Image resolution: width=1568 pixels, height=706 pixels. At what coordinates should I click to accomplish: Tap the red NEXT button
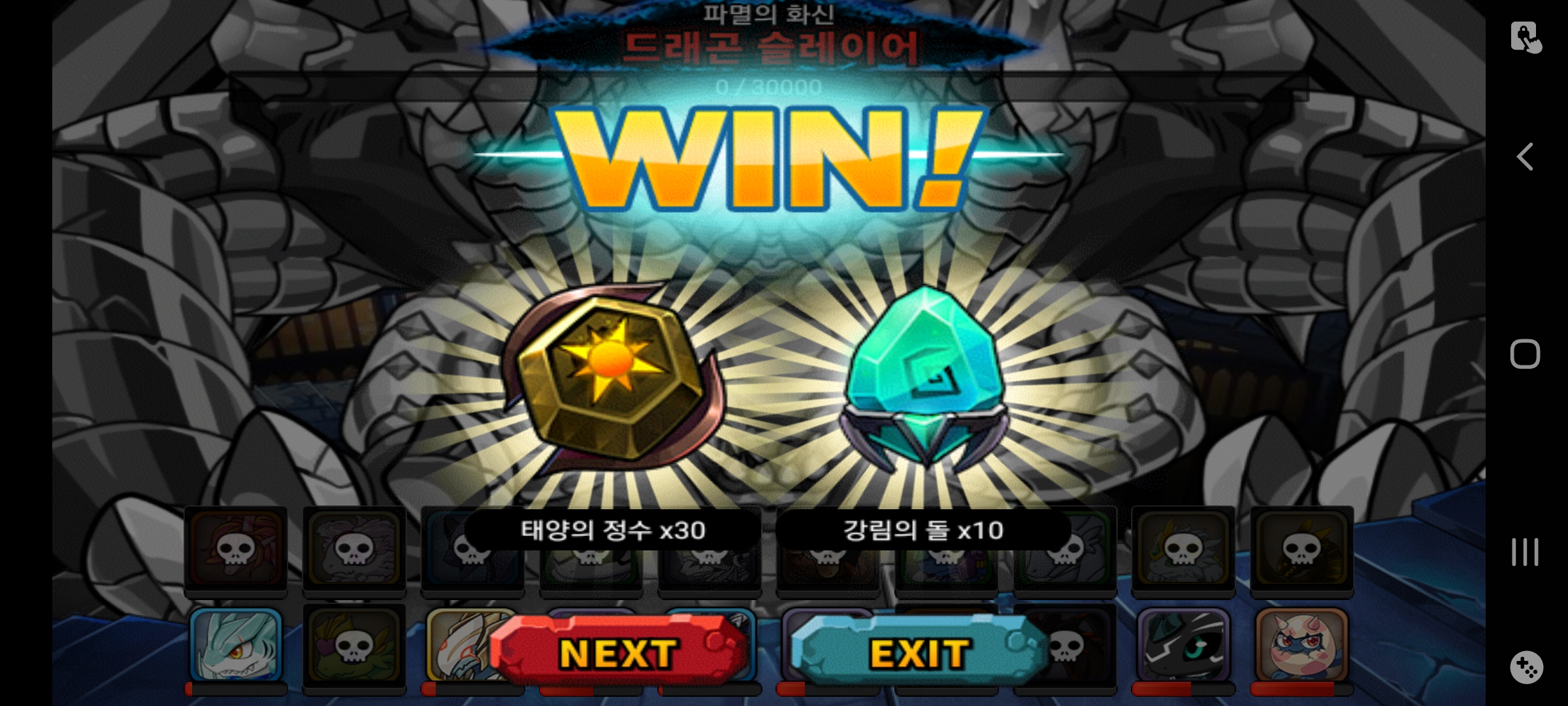pyautogui.click(x=618, y=652)
